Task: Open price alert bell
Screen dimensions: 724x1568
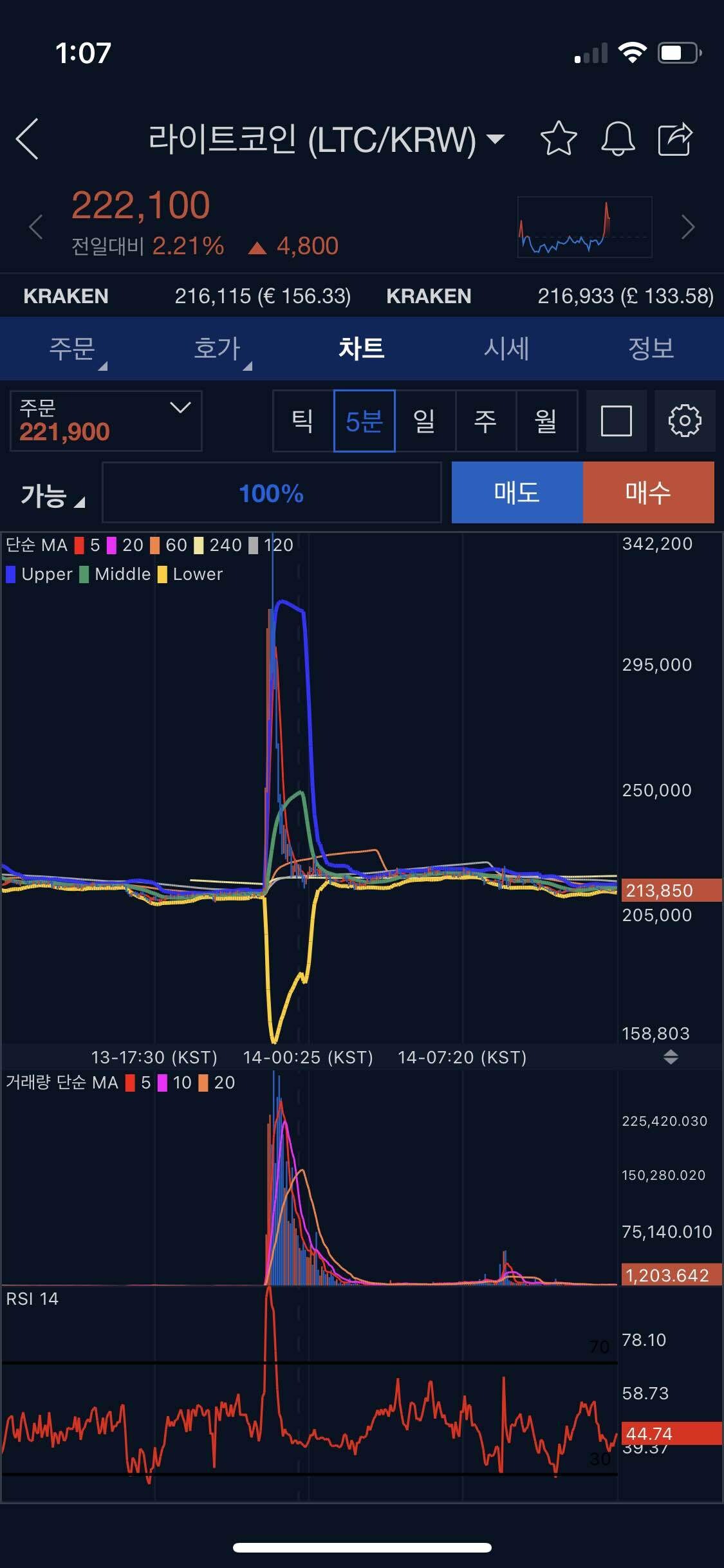Action: (x=618, y=138)
